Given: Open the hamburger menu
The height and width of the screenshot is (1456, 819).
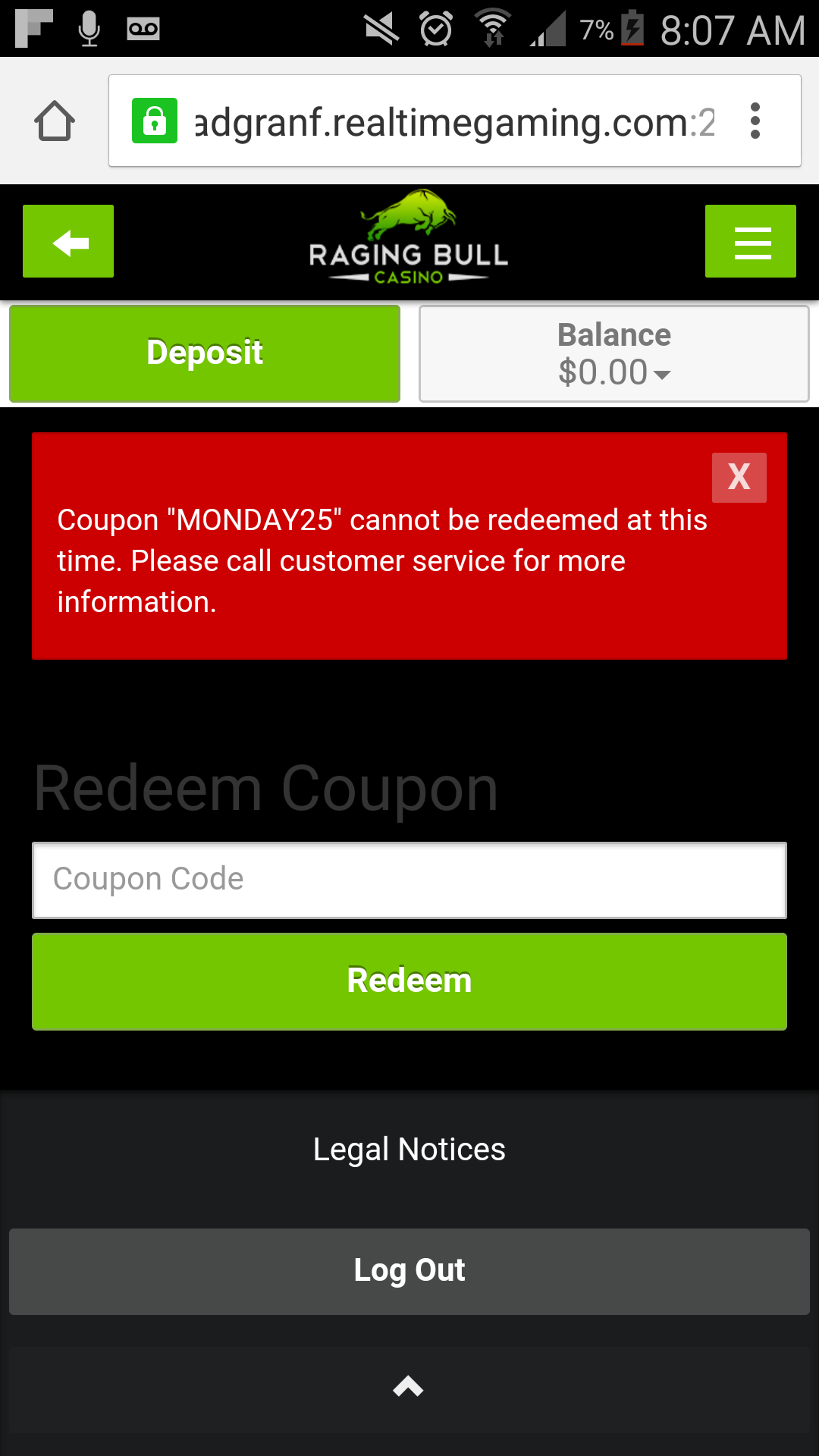Looking at the screenshot, I should tap(751, 241).
